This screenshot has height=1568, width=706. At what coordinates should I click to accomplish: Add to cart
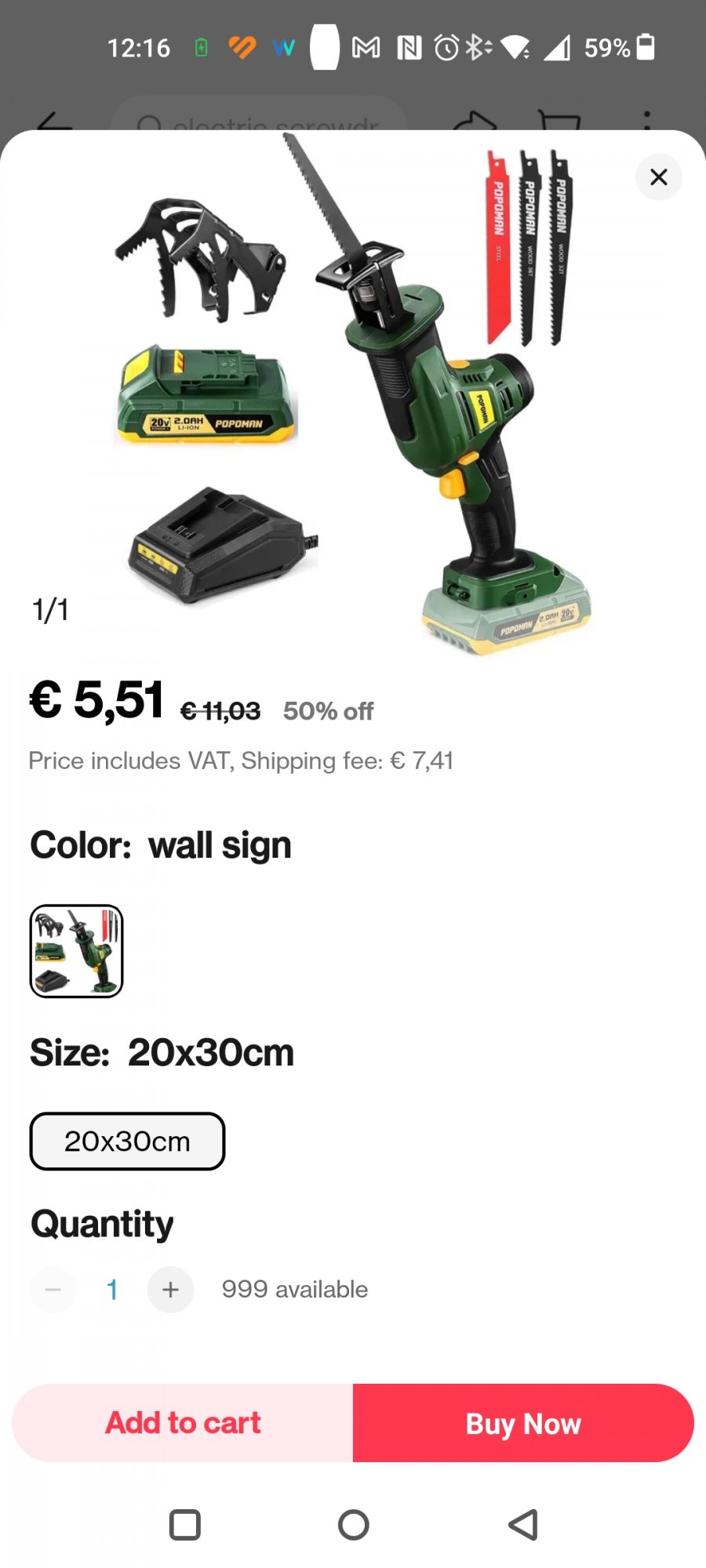[x=183, y=1422]
